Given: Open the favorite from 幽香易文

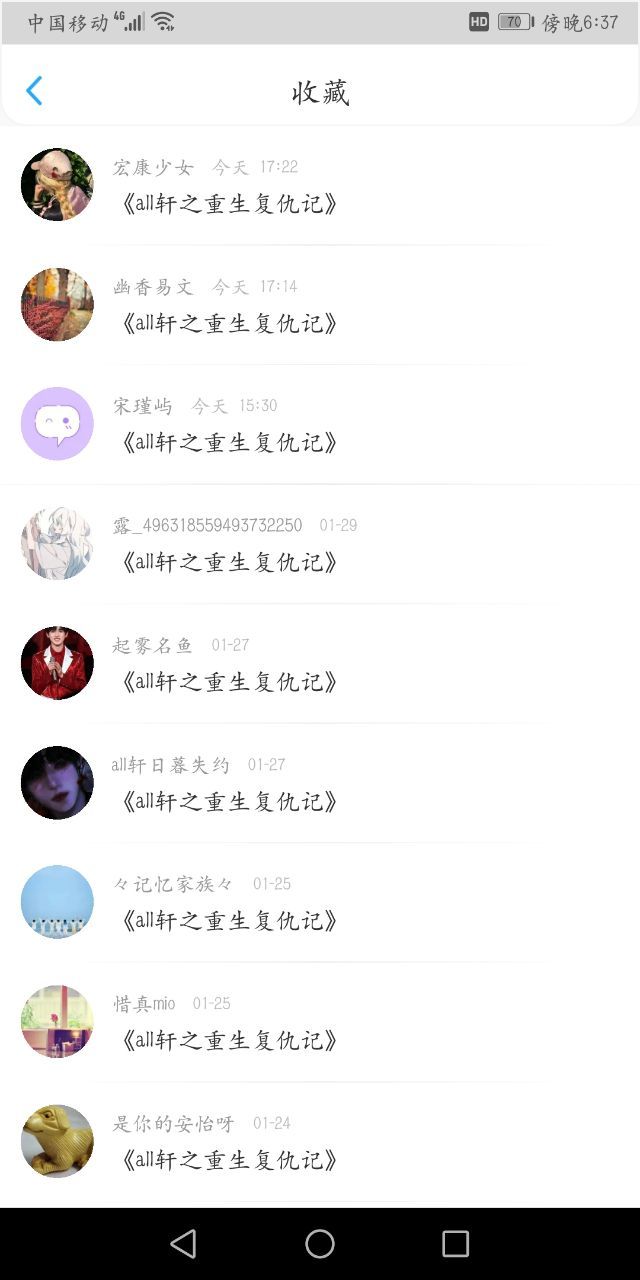Looking at the screenshot, I should coord(320,305).
